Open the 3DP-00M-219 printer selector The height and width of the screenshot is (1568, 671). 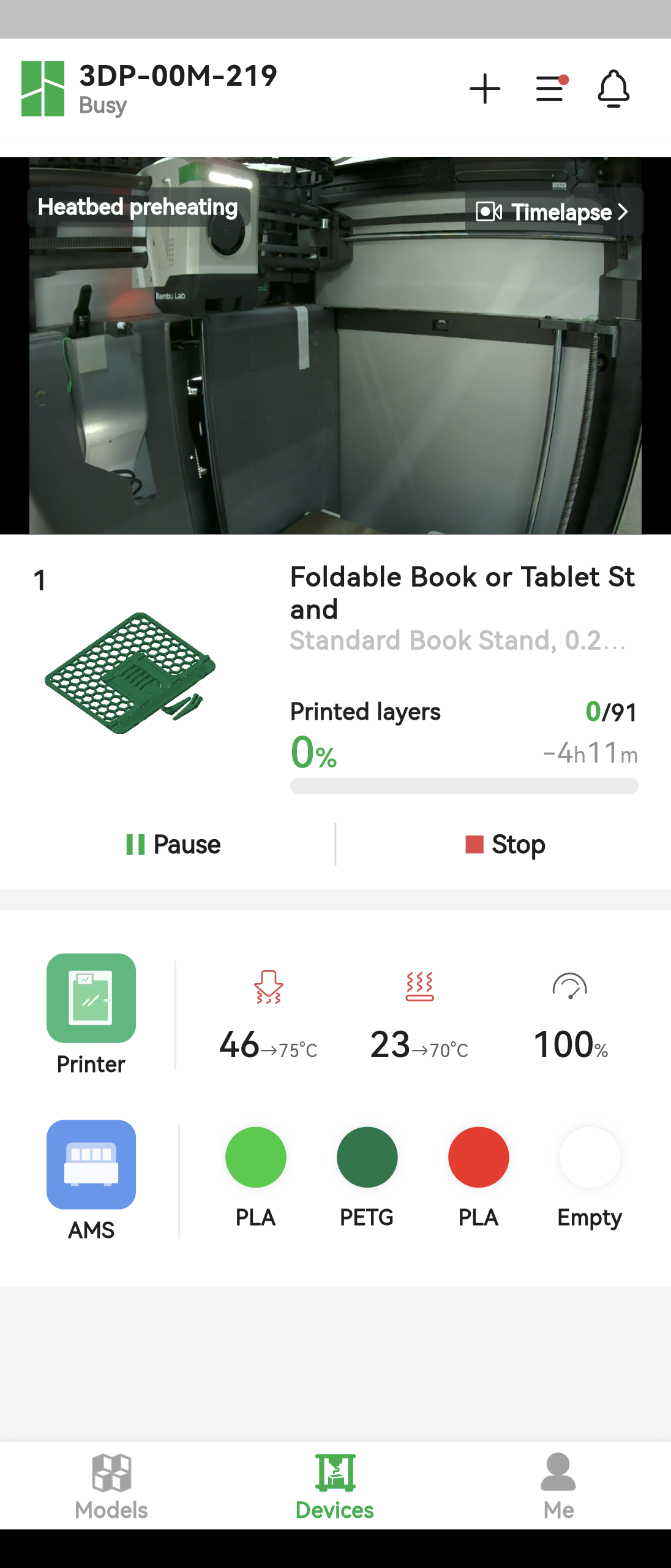178,89
